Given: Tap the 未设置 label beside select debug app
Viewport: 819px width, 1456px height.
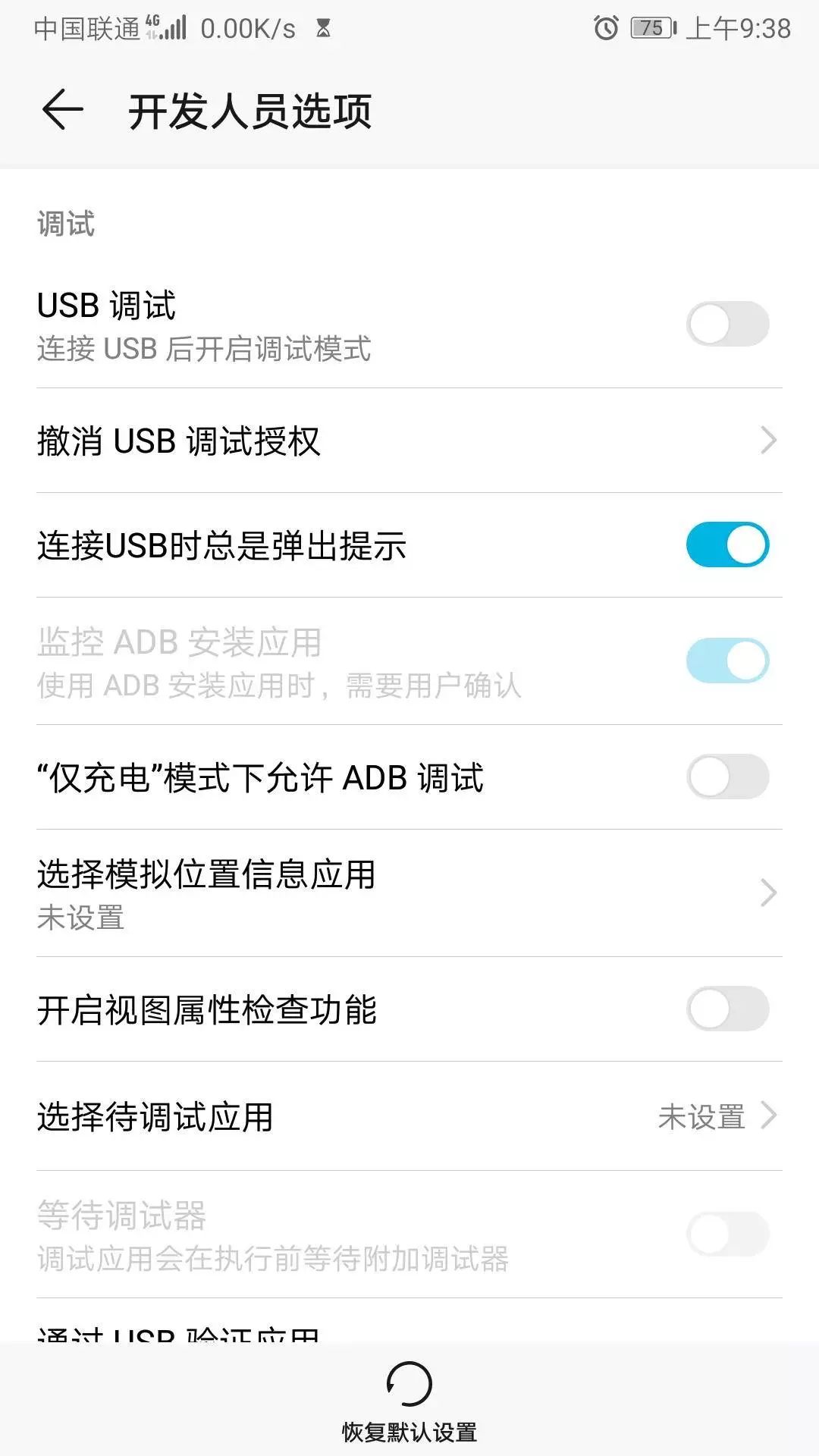Looking at the screenshot, I should tap(701, 1116).
